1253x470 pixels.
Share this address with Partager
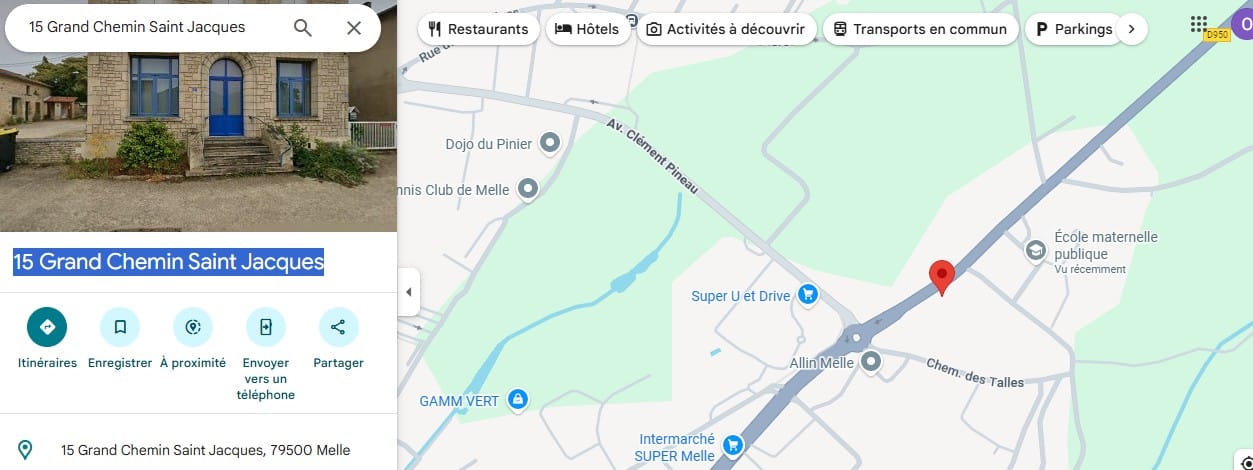click(x=338, y=327)
